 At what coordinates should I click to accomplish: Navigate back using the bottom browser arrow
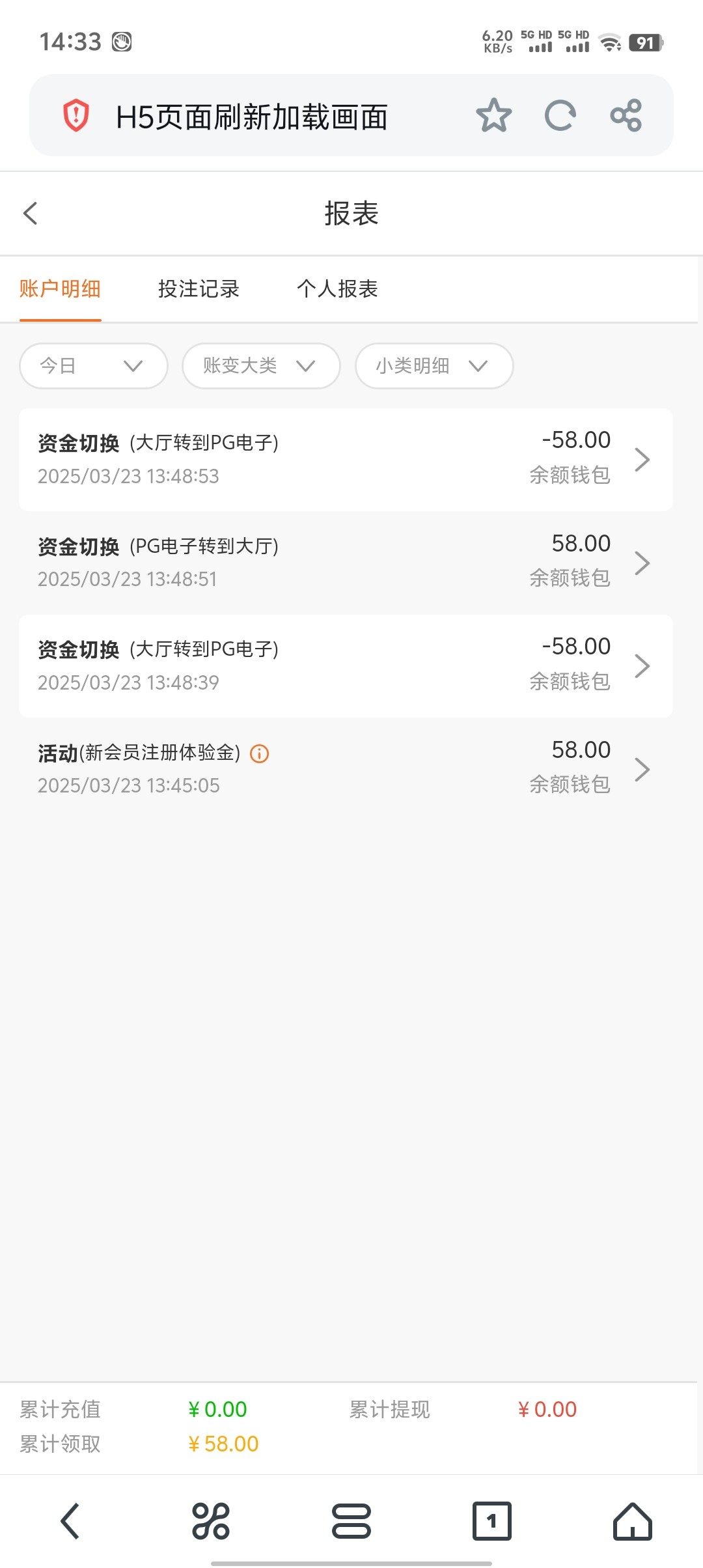pyautogui.click(x=70, y=1521)
